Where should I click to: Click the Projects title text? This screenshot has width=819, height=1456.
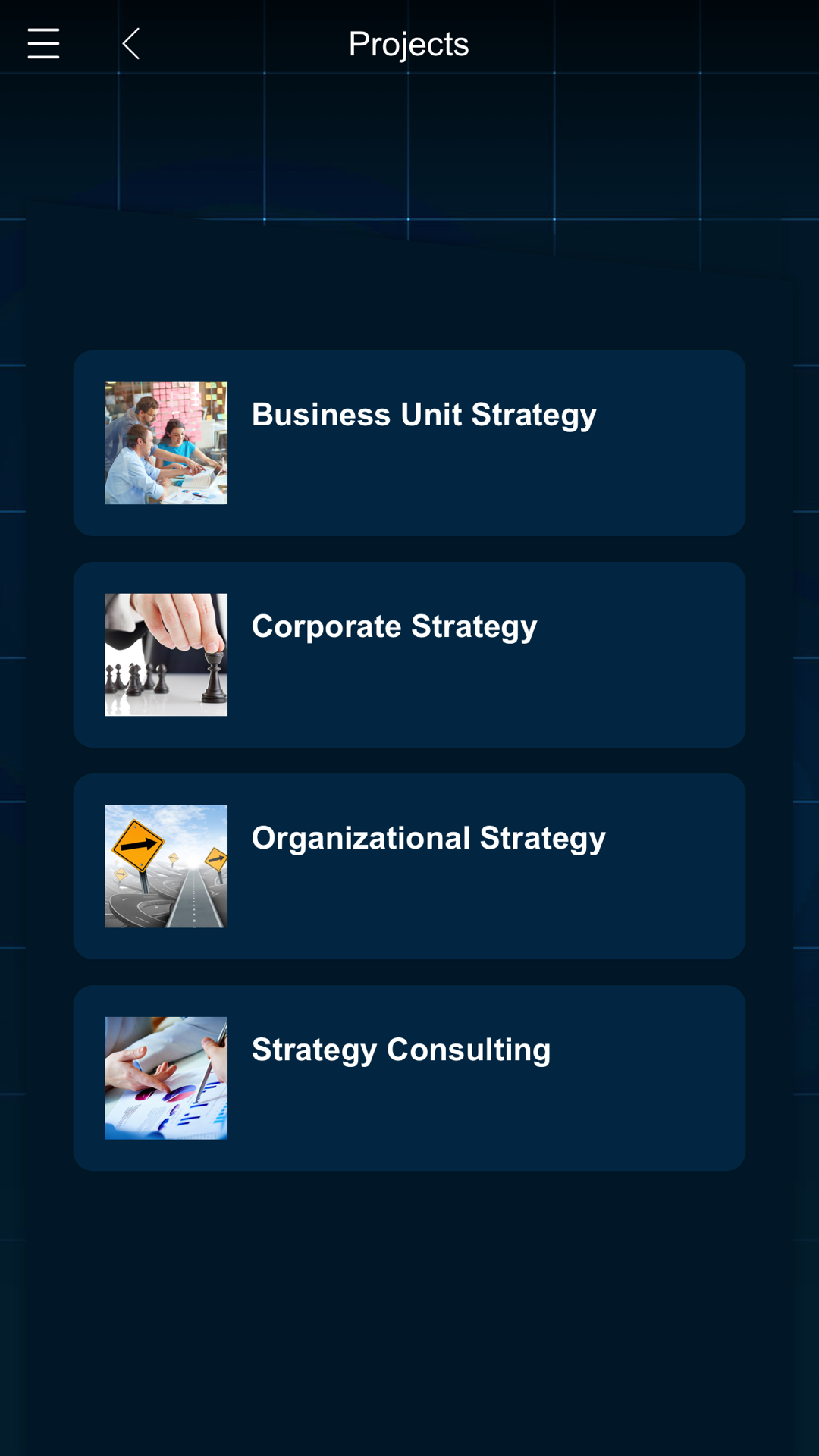click(409, 43)
